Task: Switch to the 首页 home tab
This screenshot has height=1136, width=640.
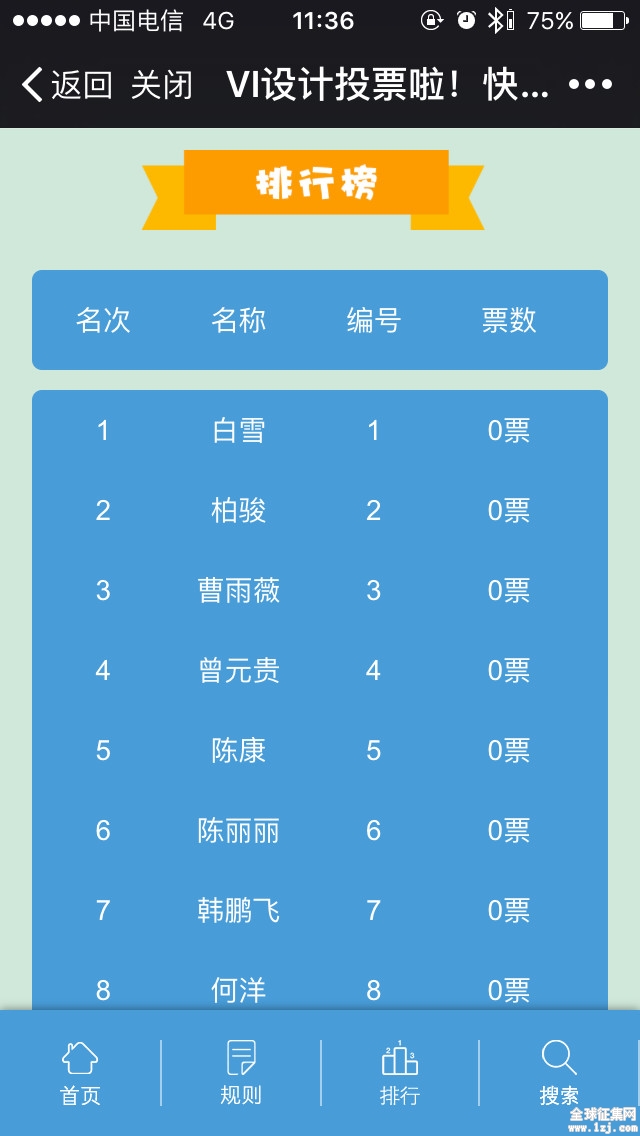Action: (80, 1072)
